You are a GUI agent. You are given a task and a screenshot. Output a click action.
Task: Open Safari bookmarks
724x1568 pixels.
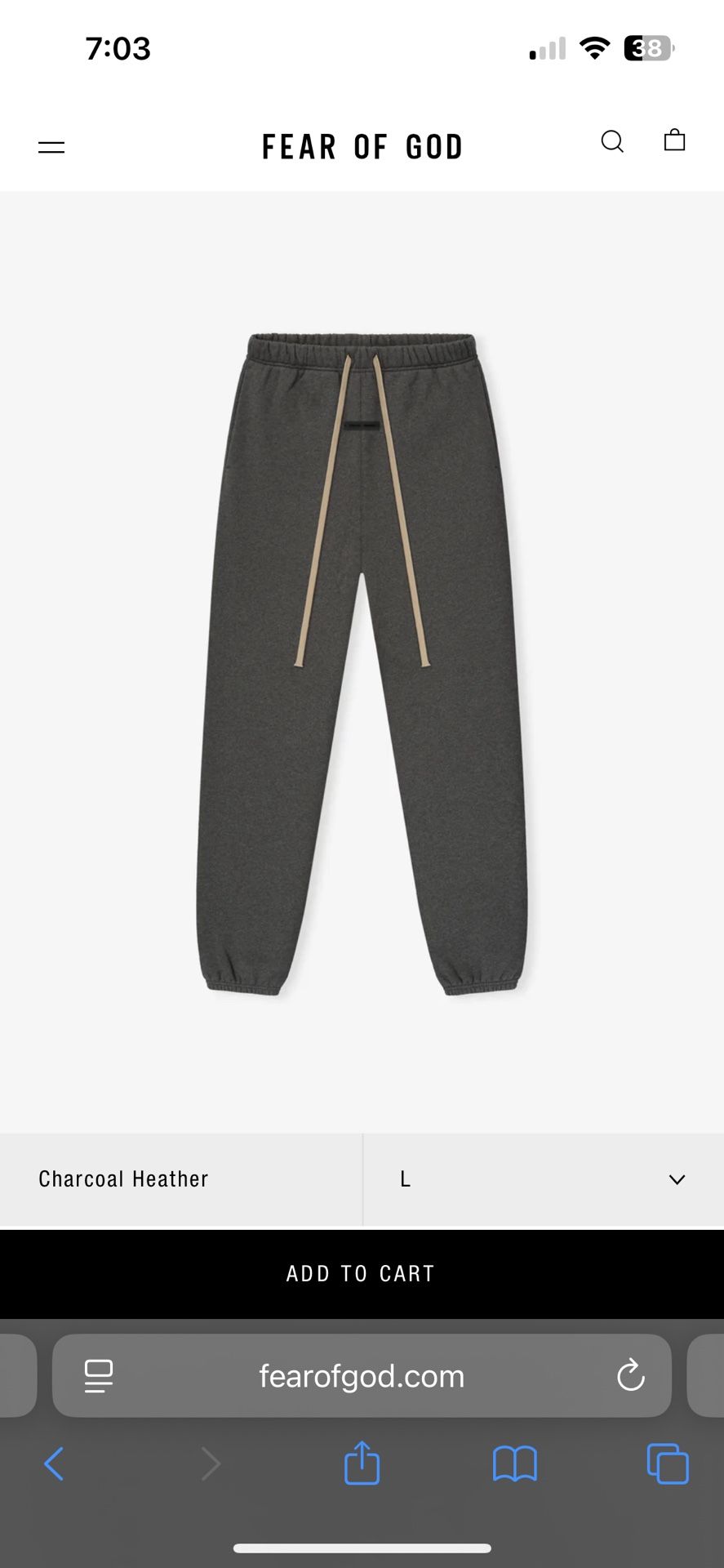pos(514,1463)
